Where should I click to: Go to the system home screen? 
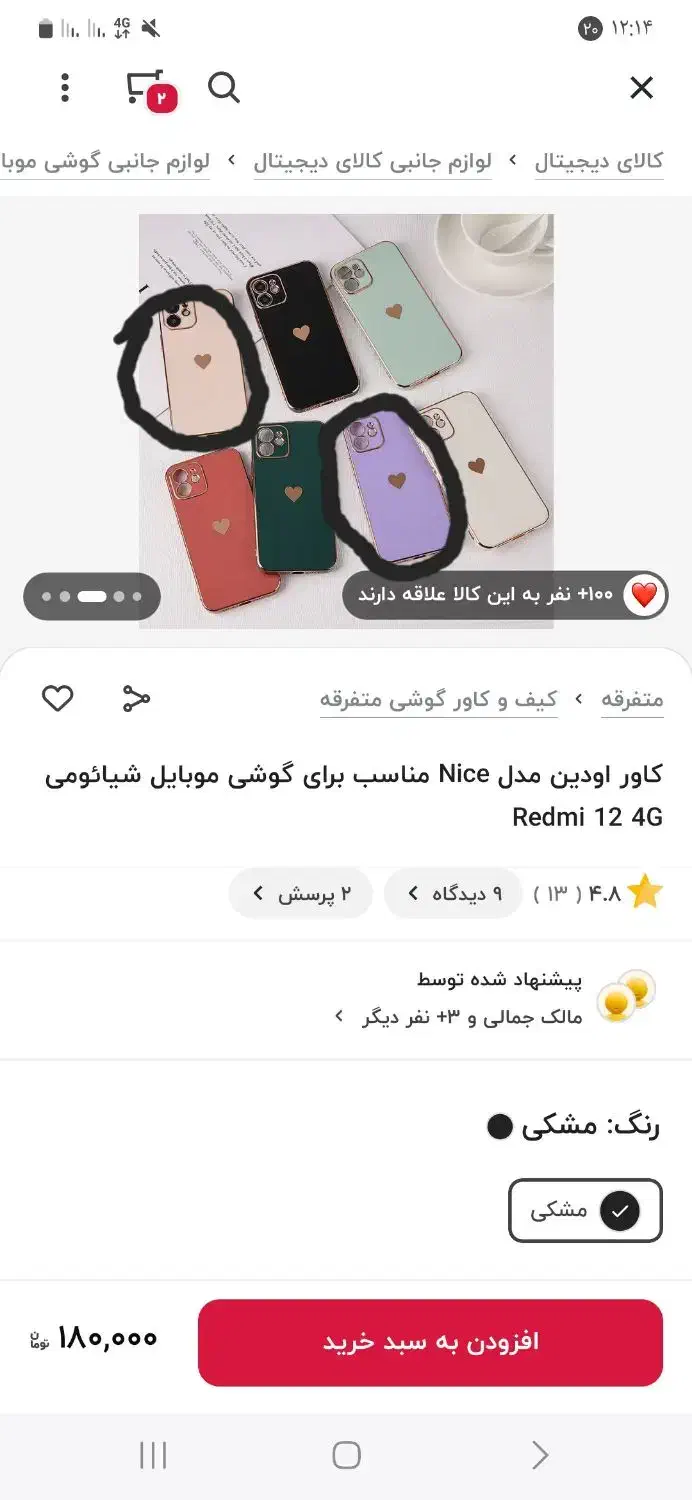(x=346, y=1455)
